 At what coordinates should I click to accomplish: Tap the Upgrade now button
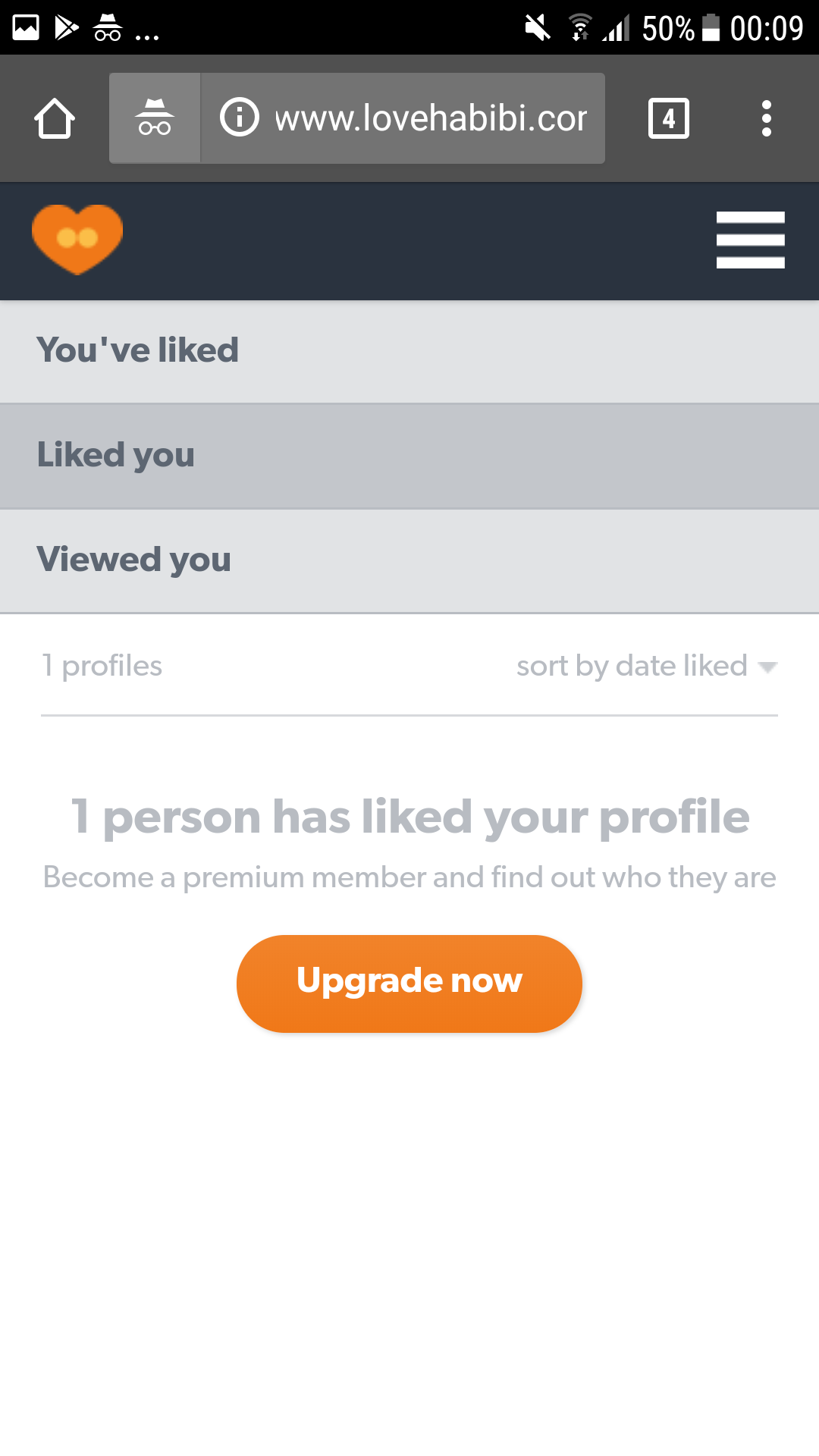409,983
